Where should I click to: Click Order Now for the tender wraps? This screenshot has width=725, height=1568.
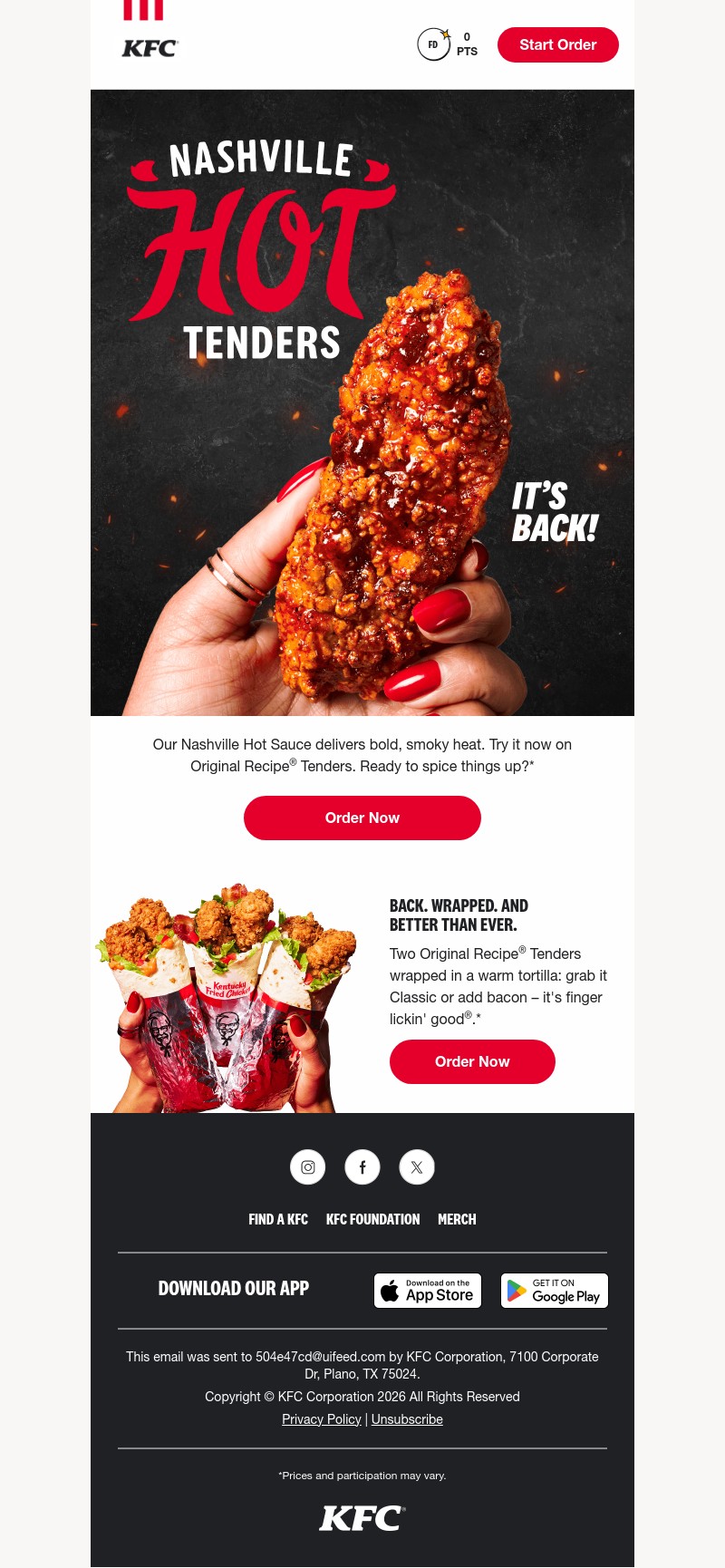(x=472, y=1061)
